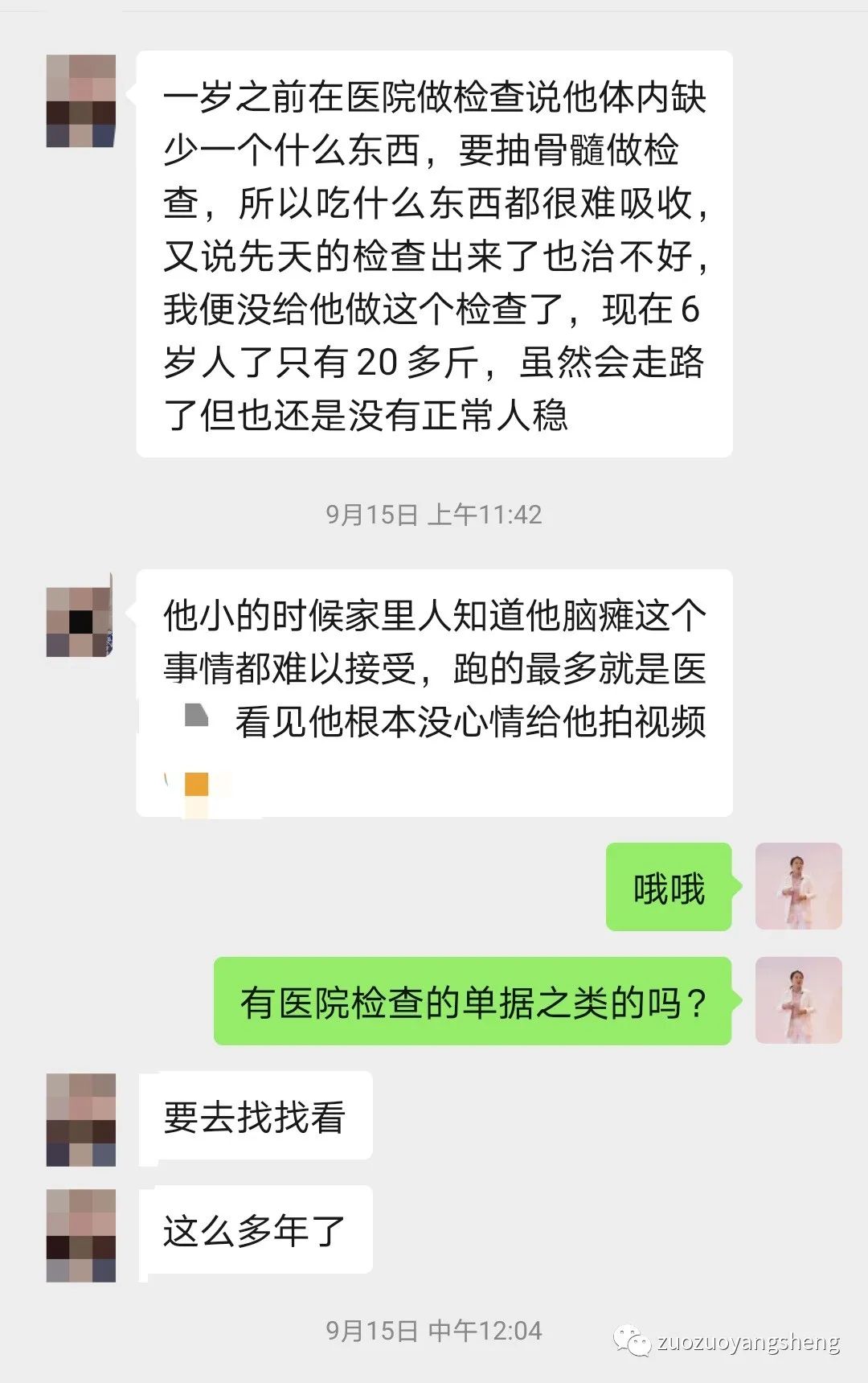Click the message mentioning family accepting cerebral palsy
The height and width of the screenshot is (1383, 868).
(438, 643)
